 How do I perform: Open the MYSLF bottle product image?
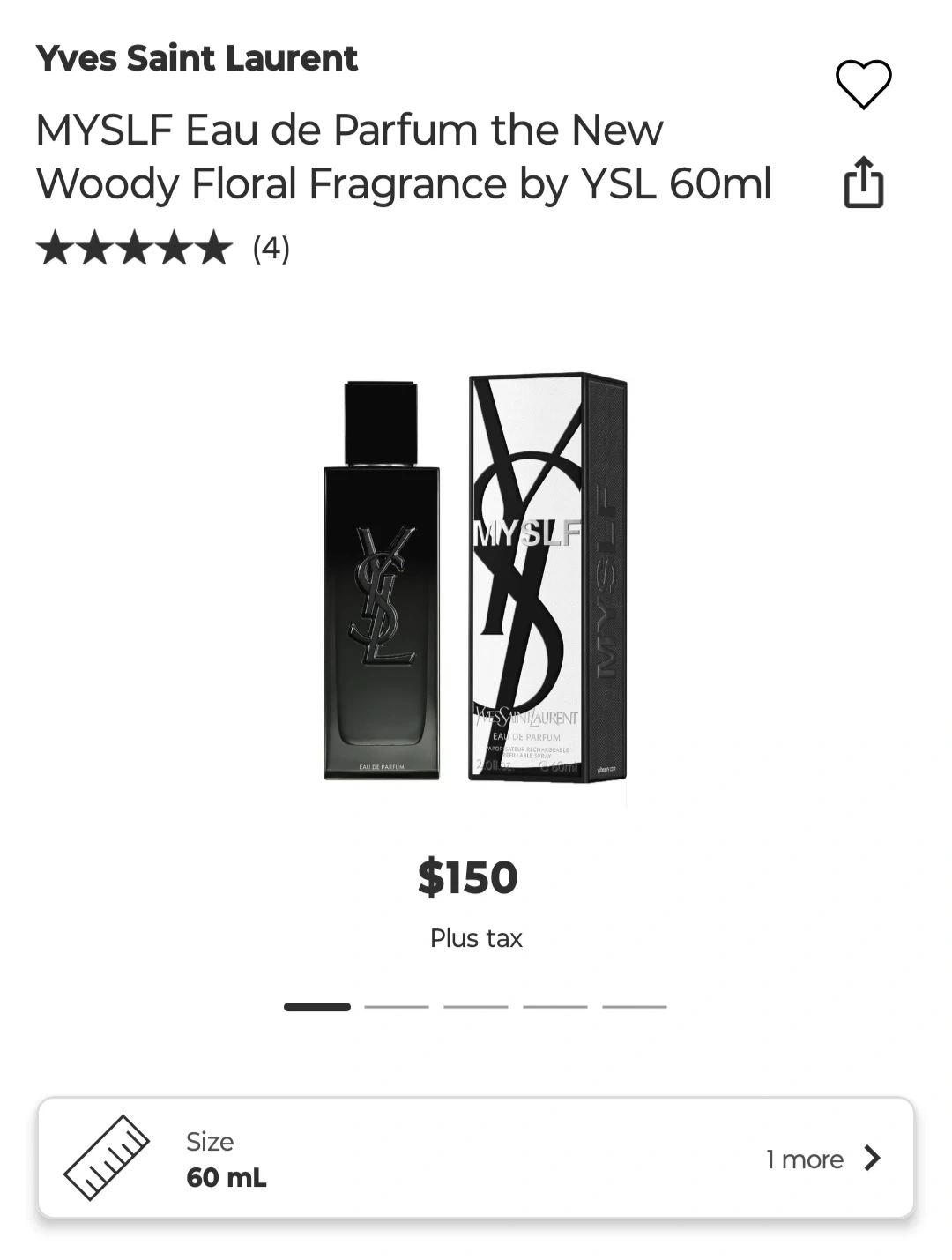pos(476,578)
